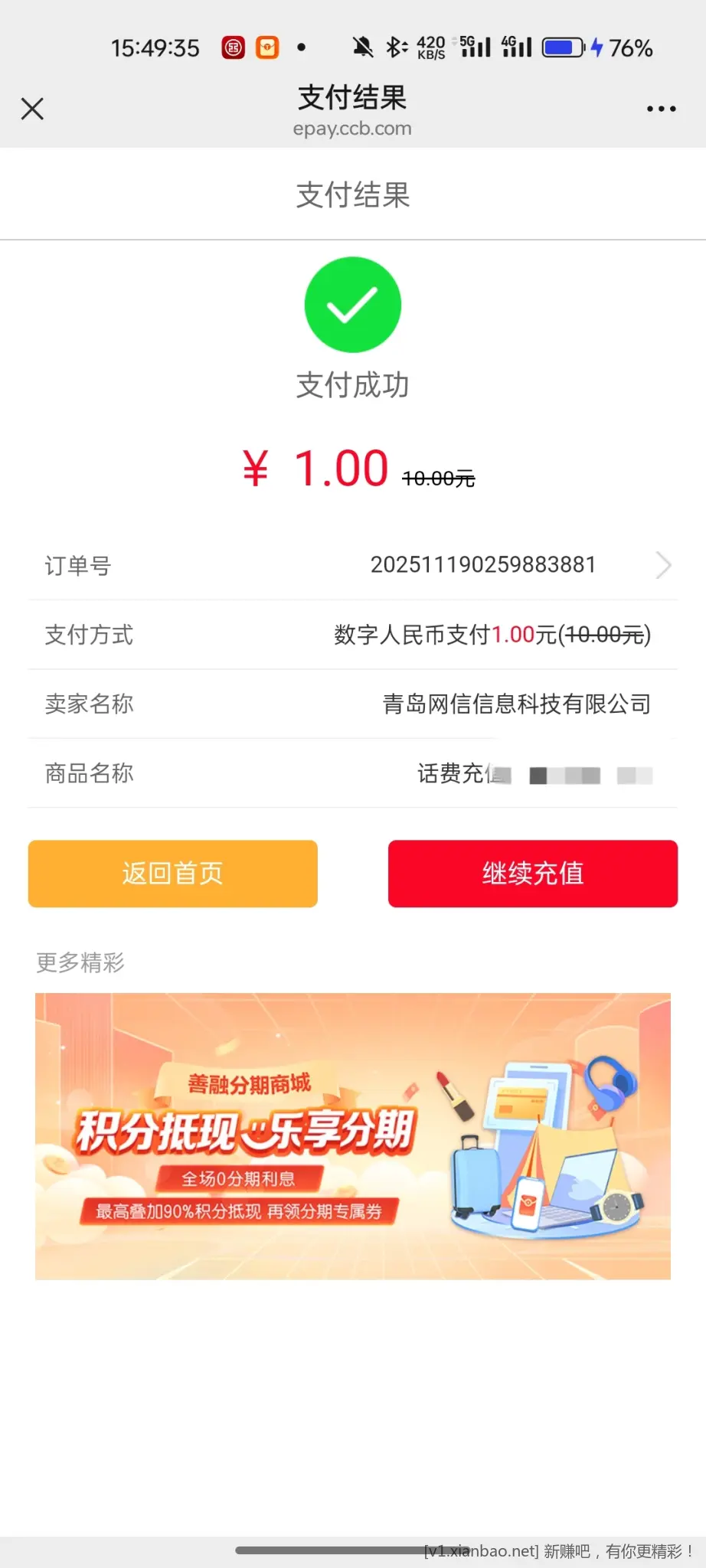Image resolution: width=706 pixels, height=1568 pixels.
Task: Tap the muted notifications bell icon
Action: click(363, 47)
